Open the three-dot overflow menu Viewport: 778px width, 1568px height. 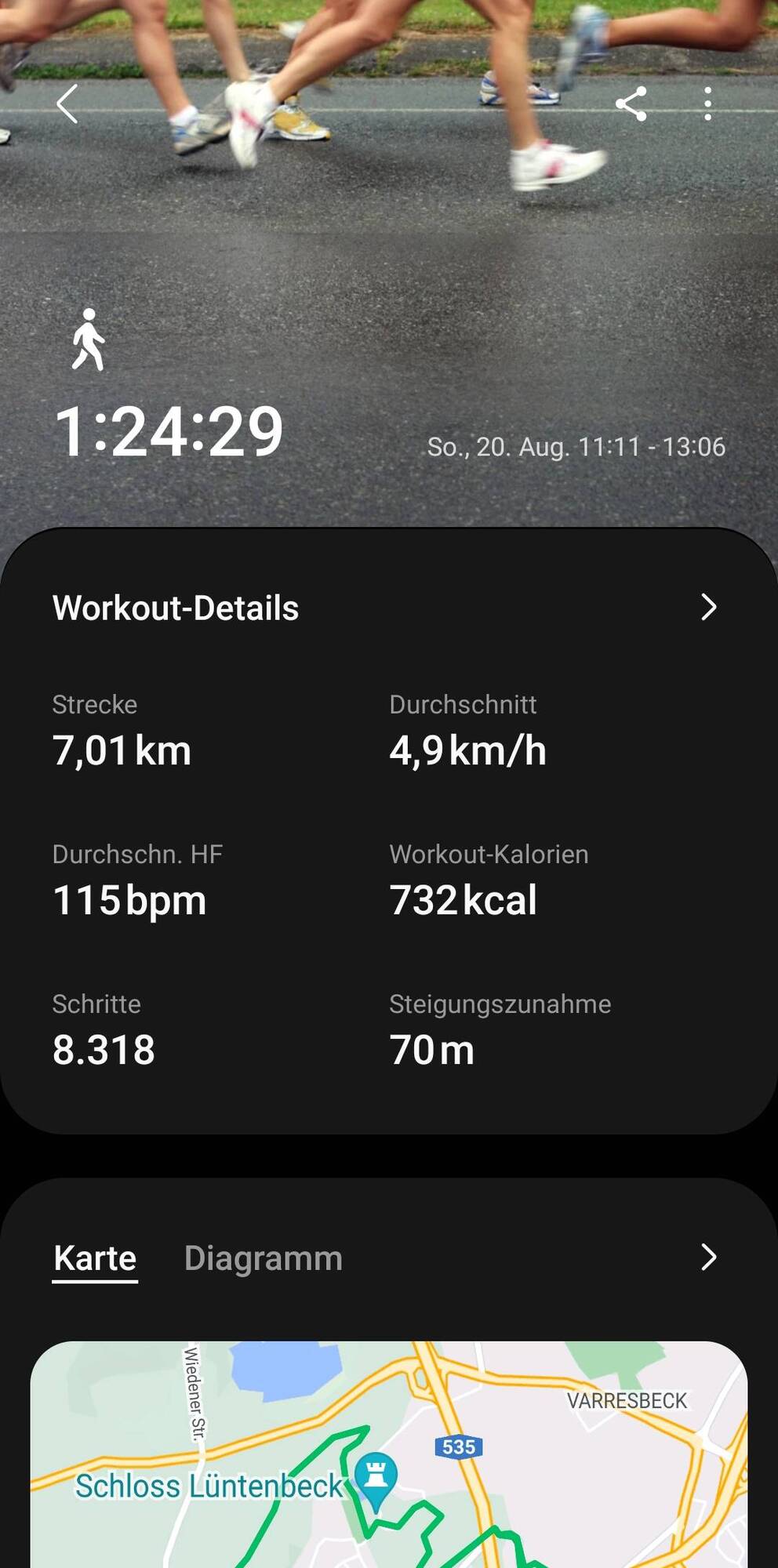click(x=707, y=104)
